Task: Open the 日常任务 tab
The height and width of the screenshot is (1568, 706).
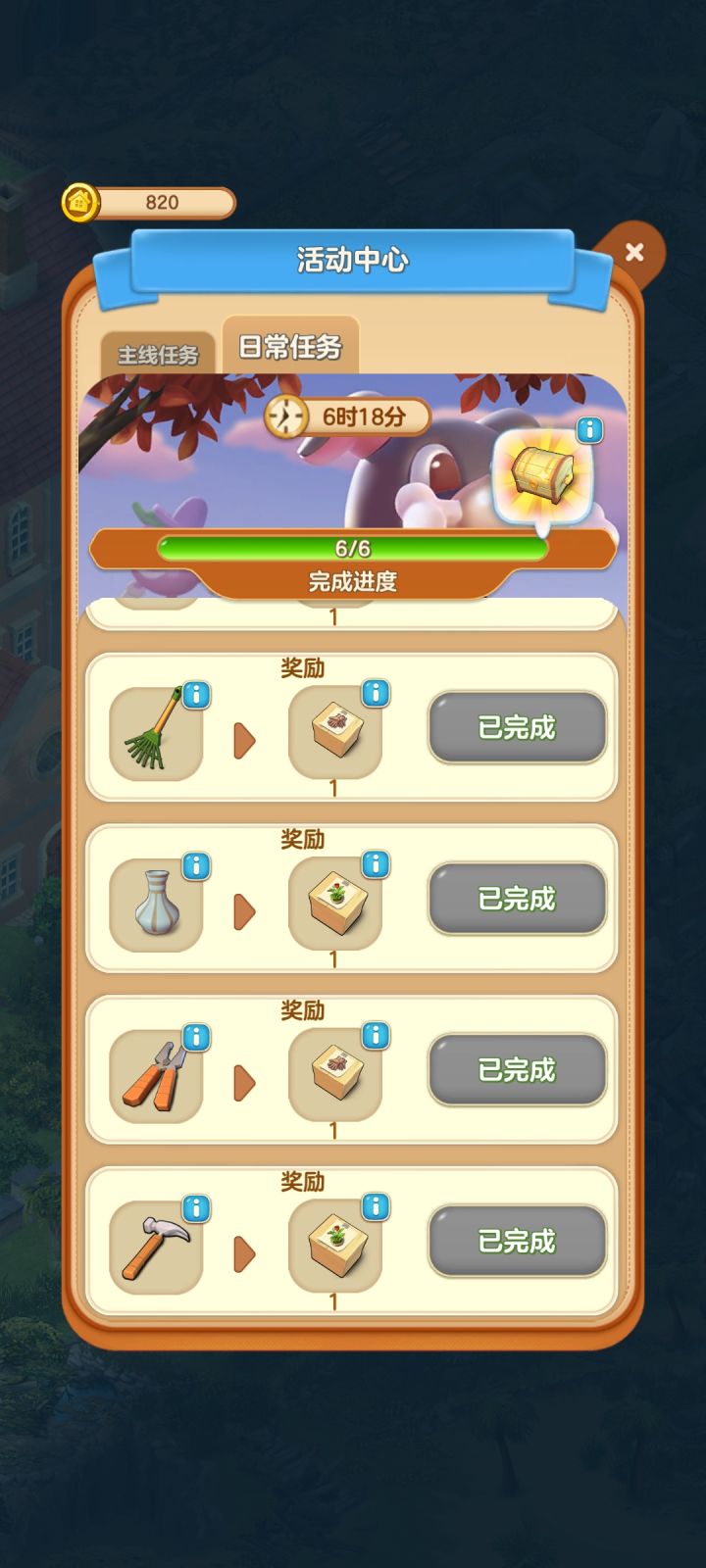Action: point(291,349)
